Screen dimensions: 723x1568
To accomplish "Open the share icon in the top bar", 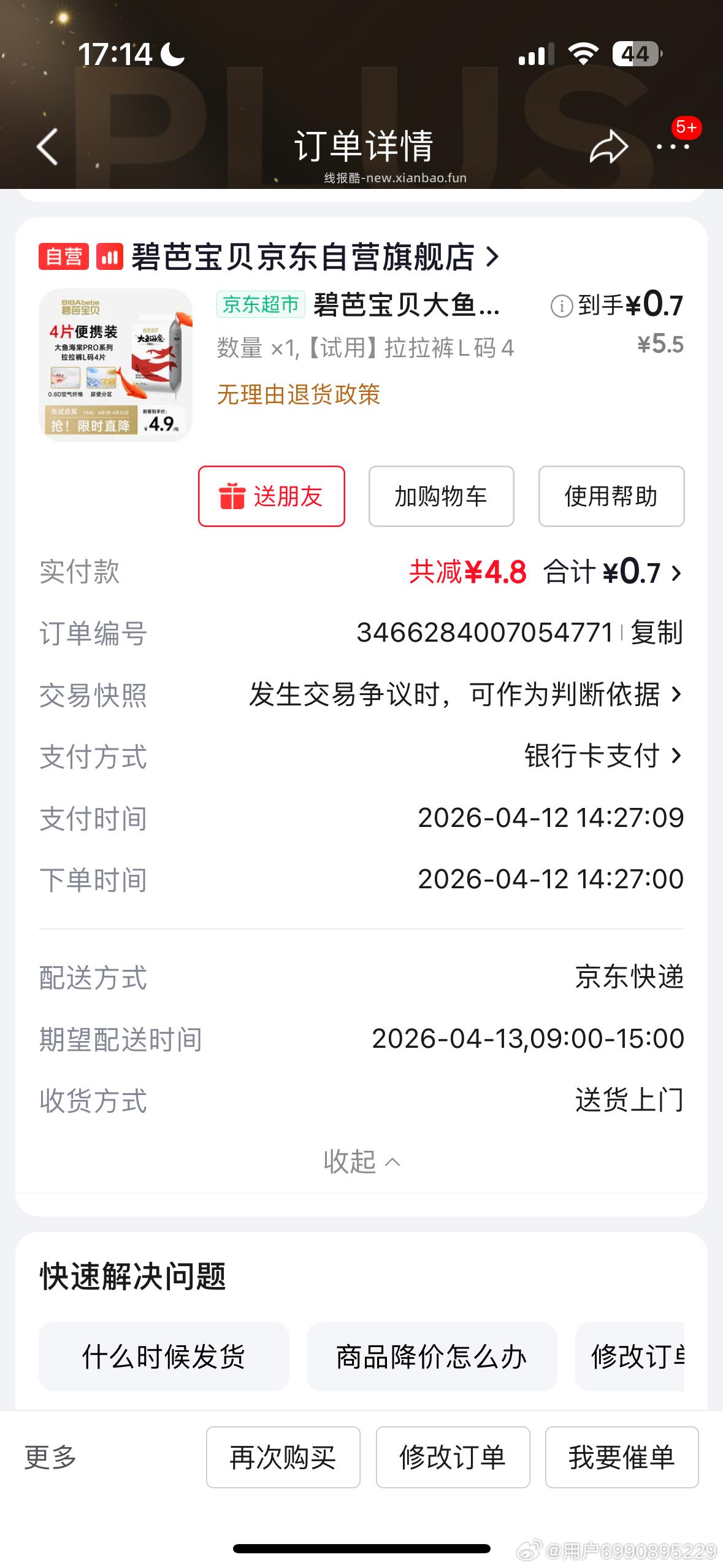I will [608, 146].
